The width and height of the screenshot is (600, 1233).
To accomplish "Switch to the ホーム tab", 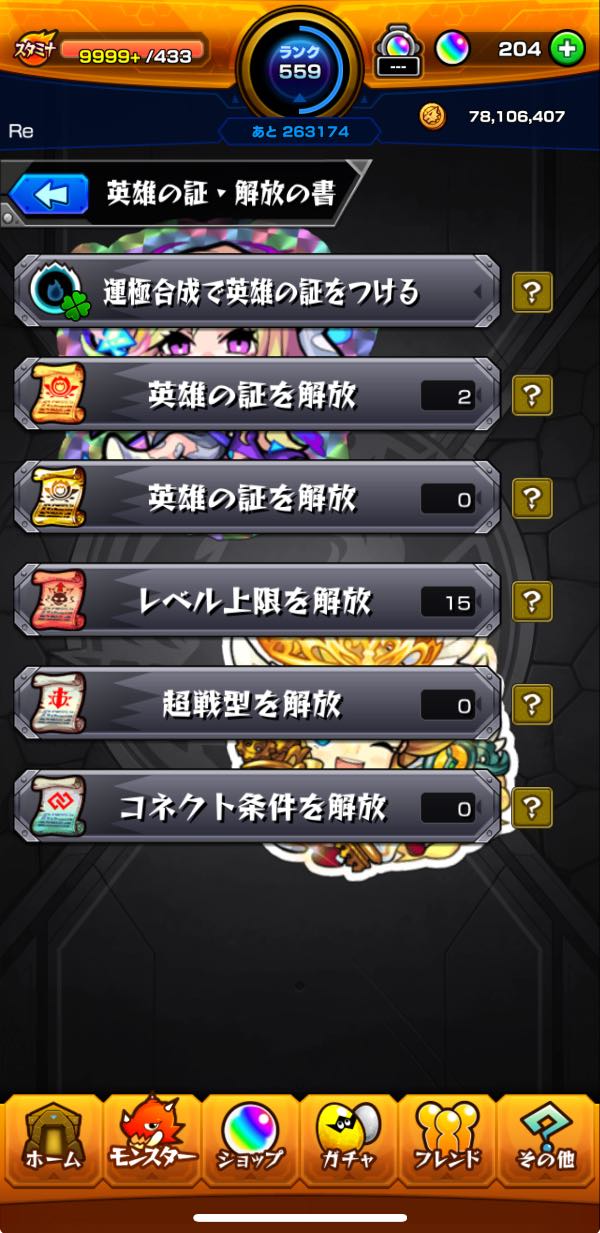I will pyautogui.click(x=54, y=1145).
